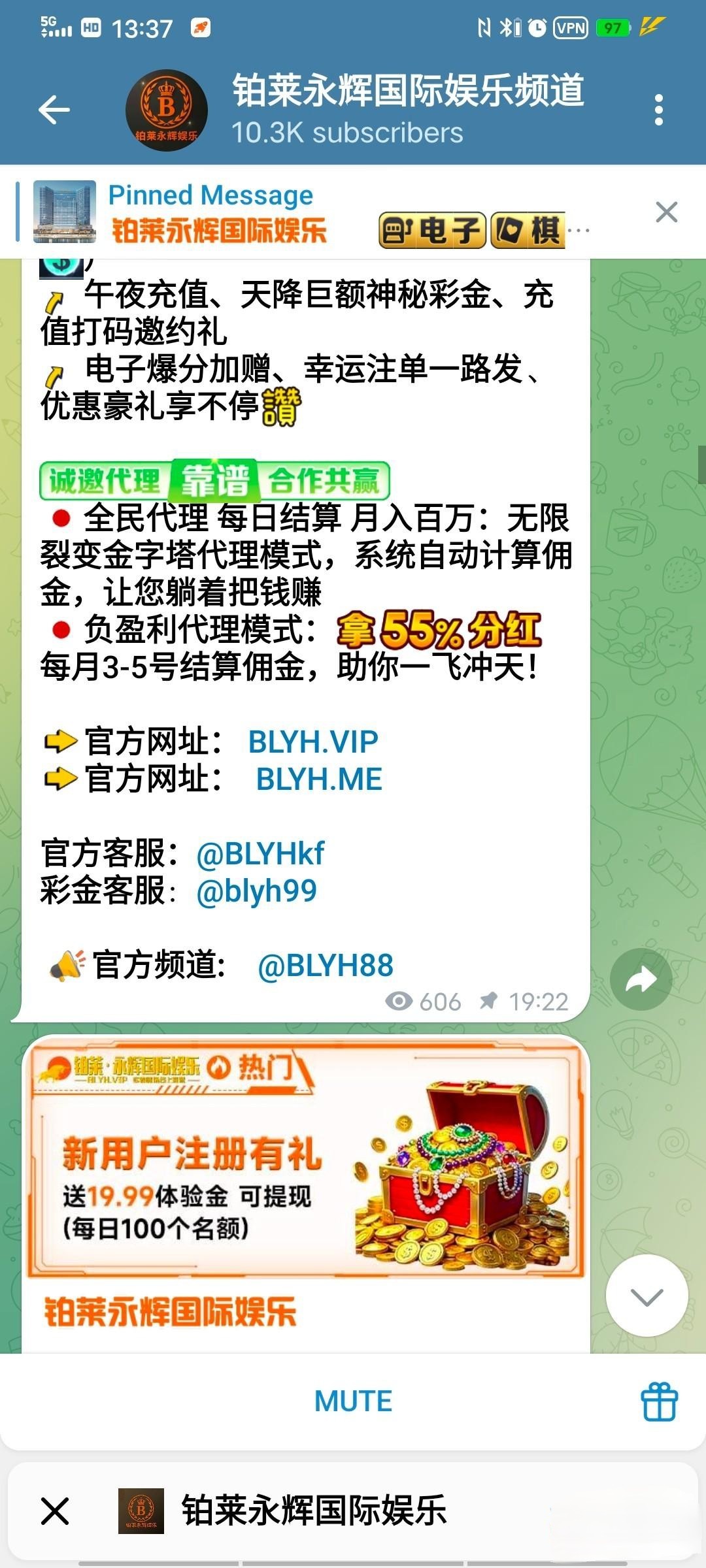Viewport: 706px width, 1568px height.
Task: Close the 铂莱永辉国际娱乐 bottom bar
Action: (x=55, y=1511)
